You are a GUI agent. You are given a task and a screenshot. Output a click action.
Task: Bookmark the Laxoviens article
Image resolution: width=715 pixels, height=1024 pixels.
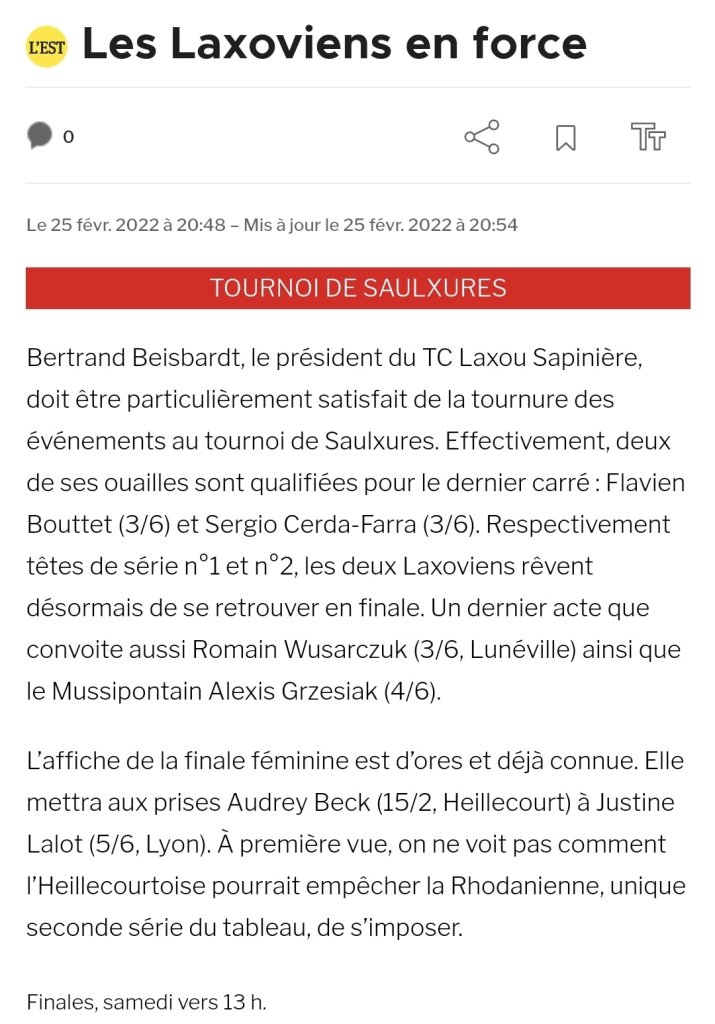565,137
